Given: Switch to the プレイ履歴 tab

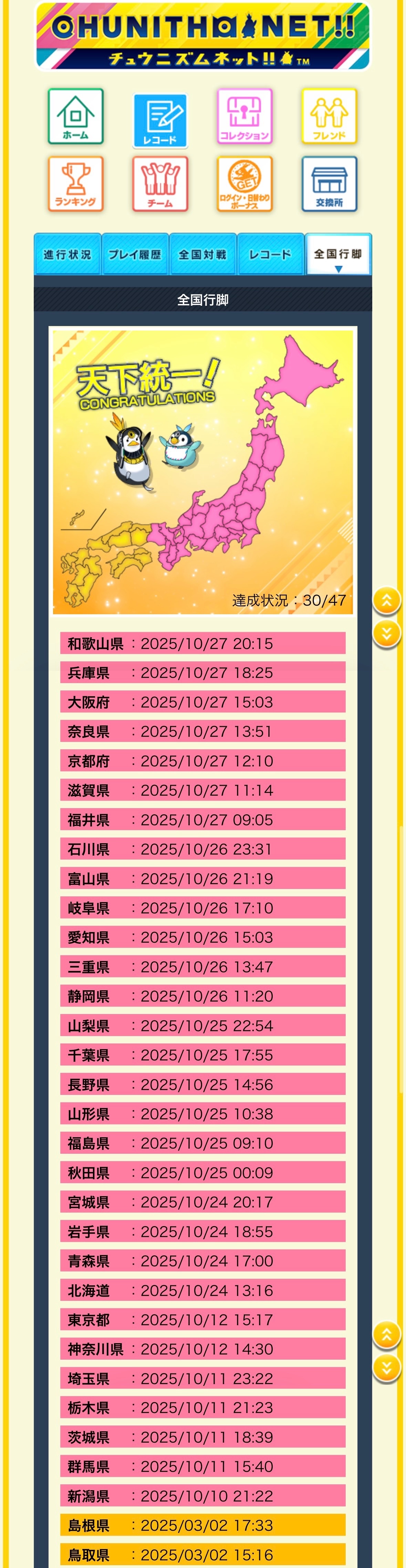Looking at the screenshot, I should tap(135, 254).
